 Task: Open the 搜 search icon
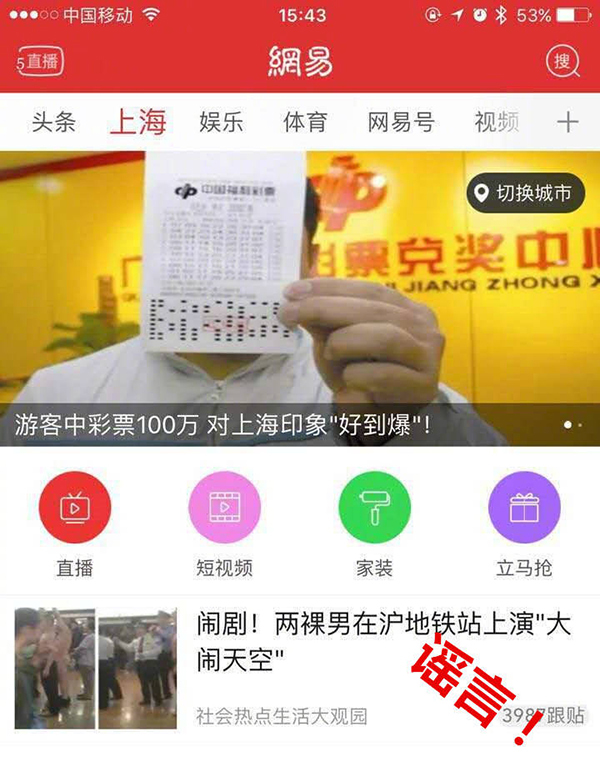[563, 61]
